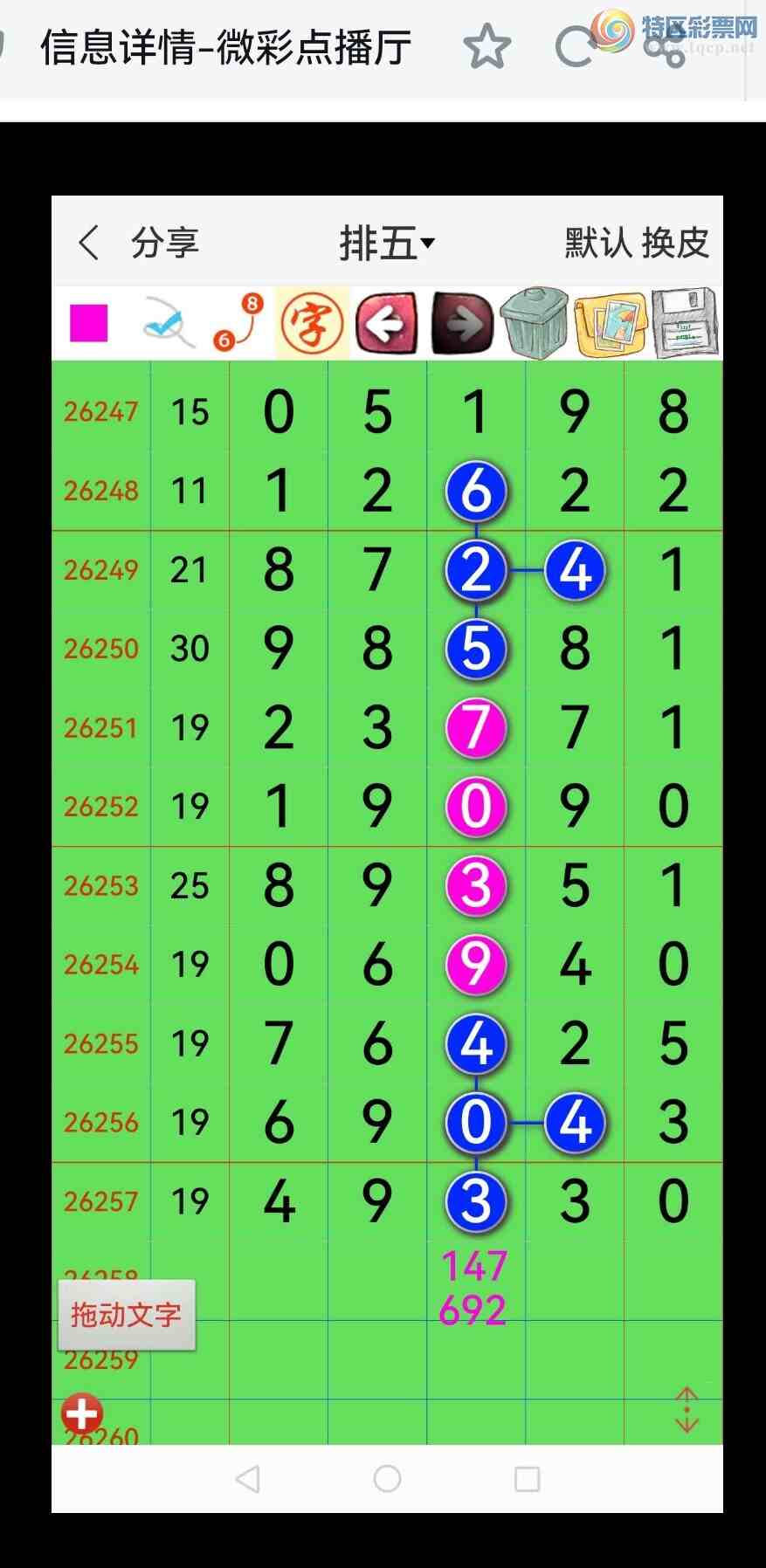Reload the page with the refresh icon

576,47
